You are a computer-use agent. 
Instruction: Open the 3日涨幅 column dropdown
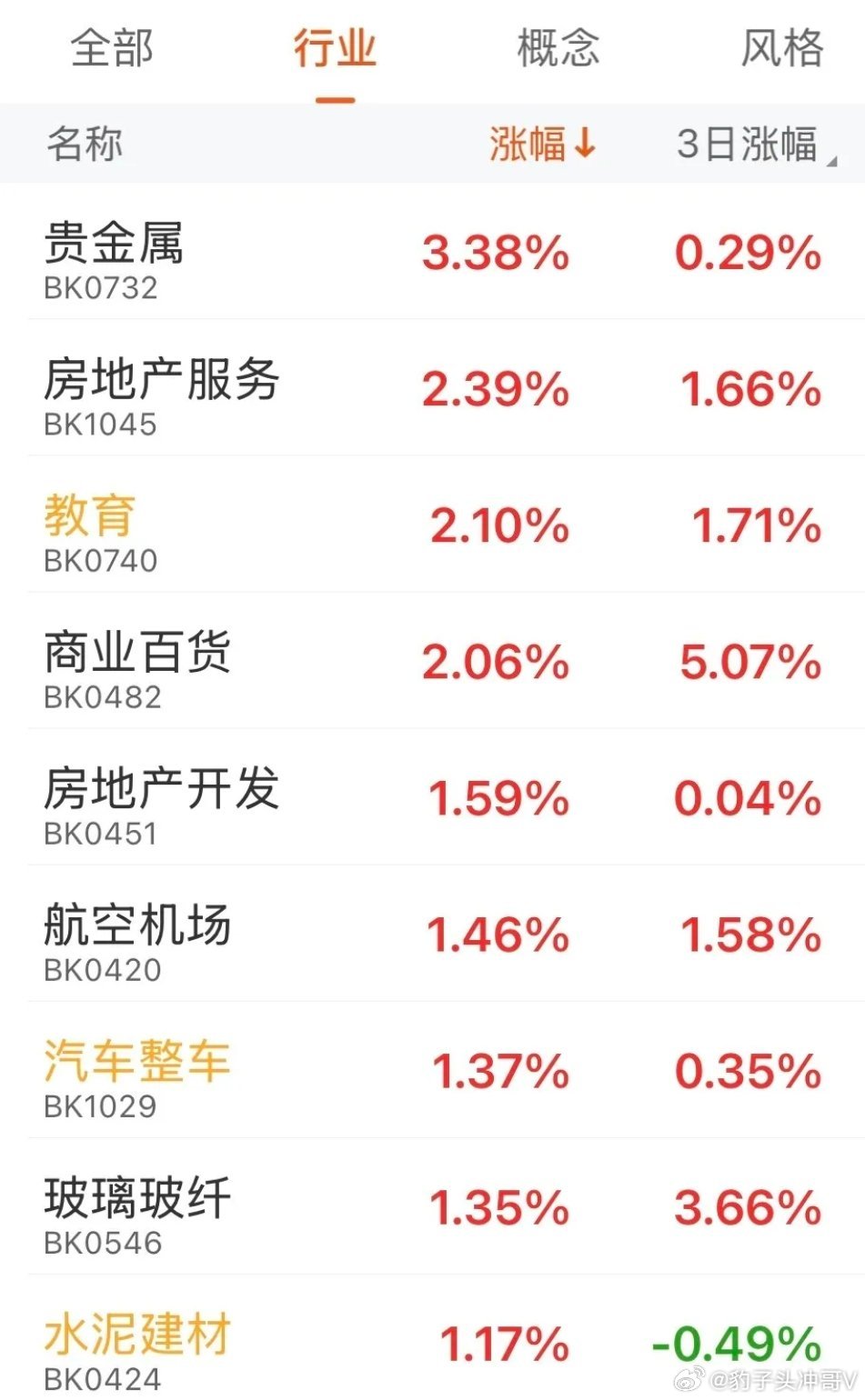755,145
